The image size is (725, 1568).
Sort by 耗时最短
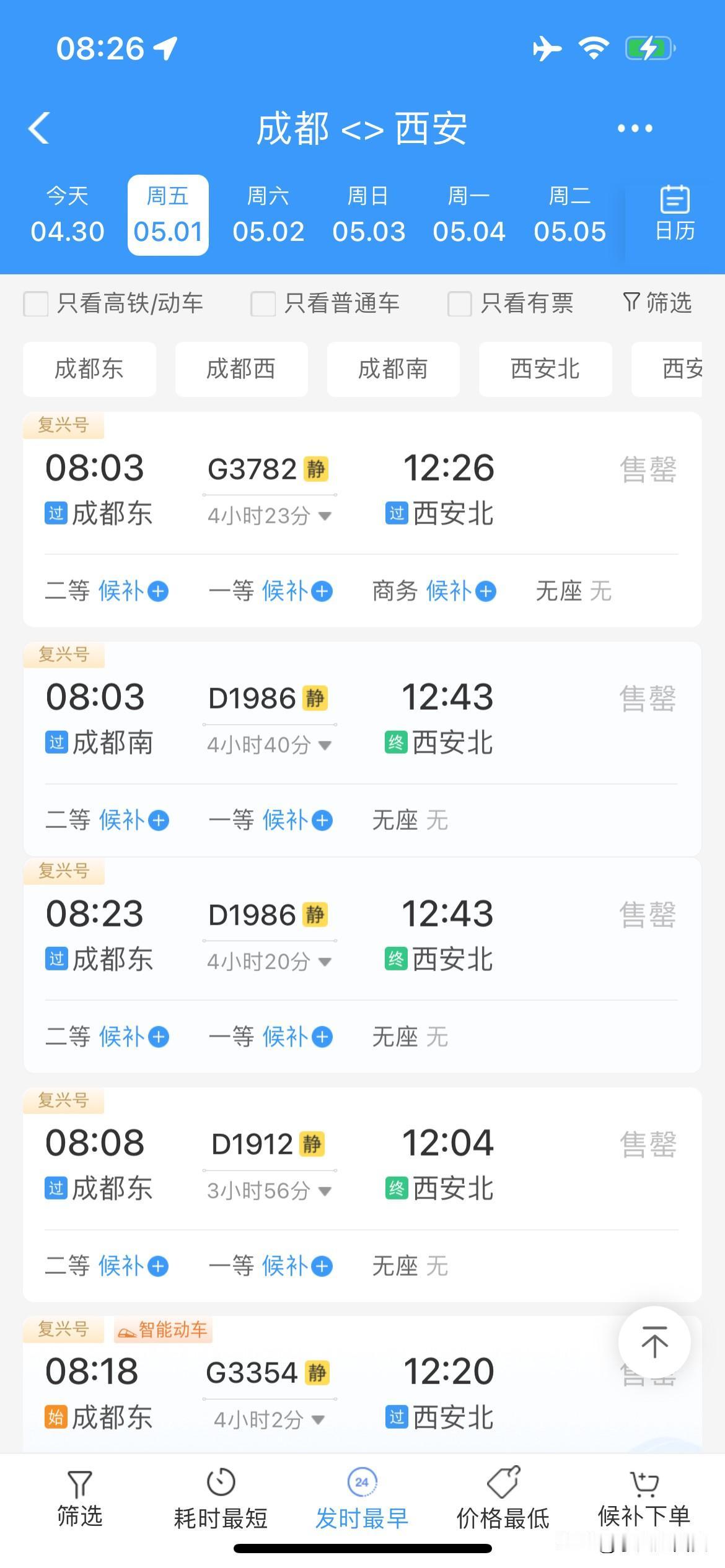tap(221, 1500)
